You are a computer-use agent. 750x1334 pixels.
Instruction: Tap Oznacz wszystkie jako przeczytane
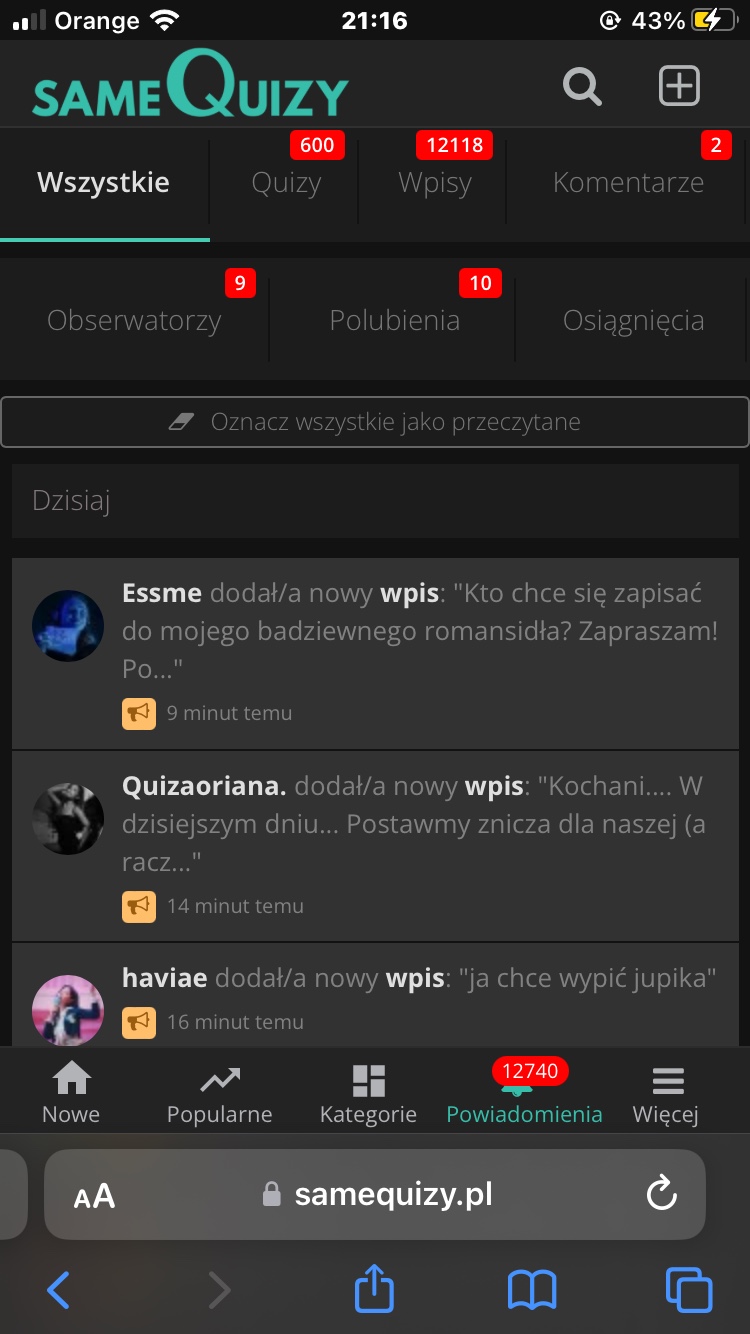coord(375,422)
